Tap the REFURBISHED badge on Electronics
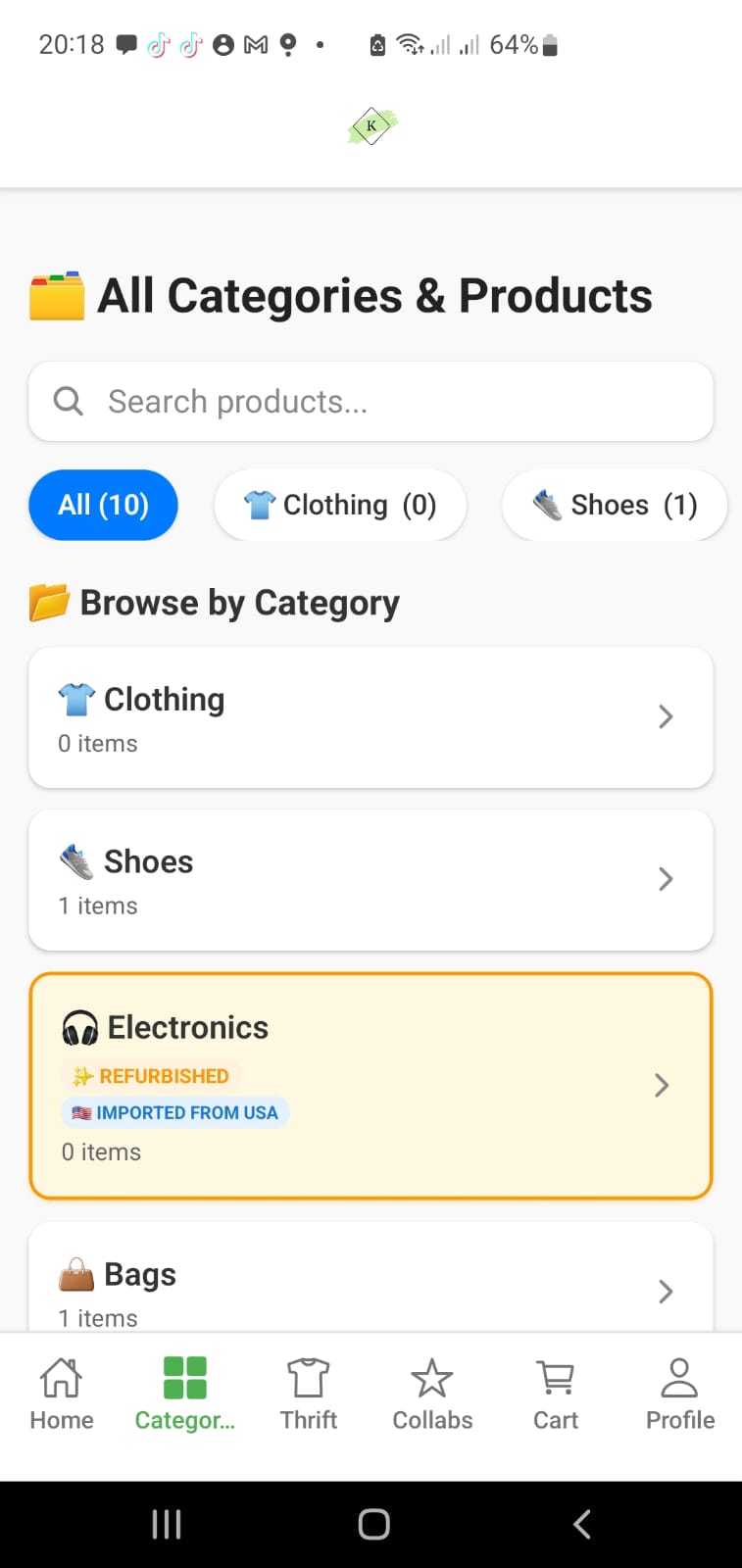This screenshot has height=1568, width=742. tap(149, 1075)
